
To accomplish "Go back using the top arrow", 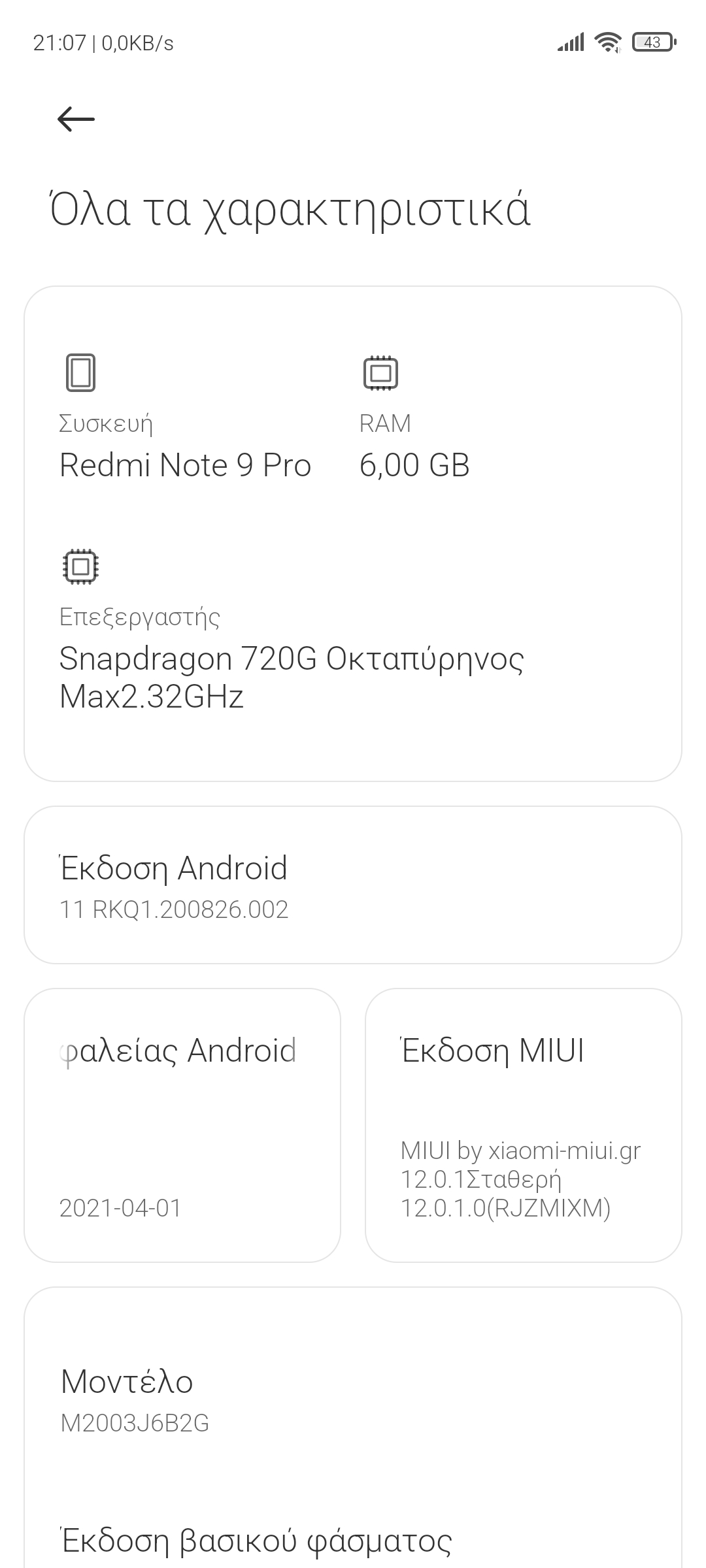I will 76,119.
